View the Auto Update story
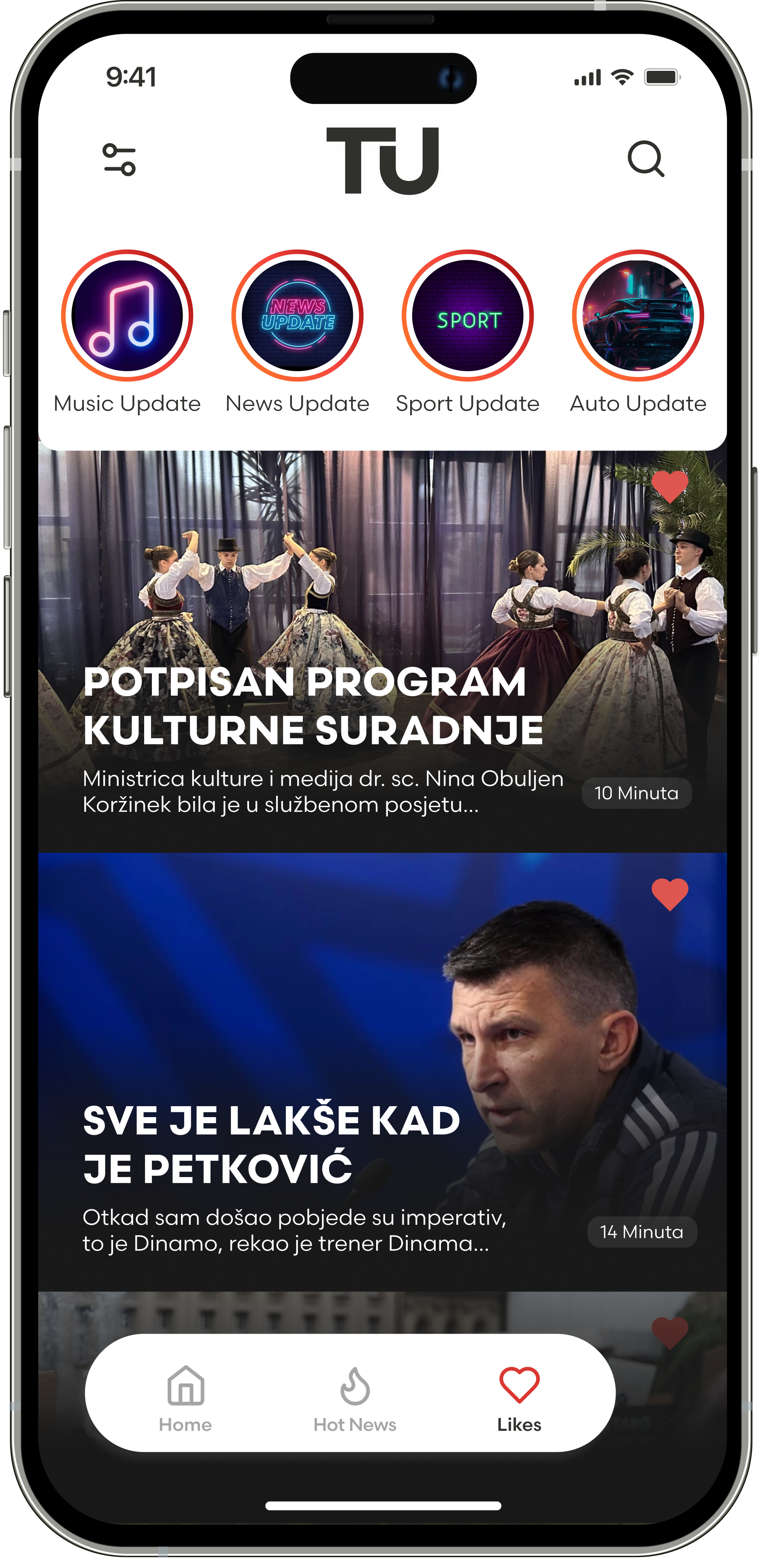762x1568 pixels. tap(638, 315)
